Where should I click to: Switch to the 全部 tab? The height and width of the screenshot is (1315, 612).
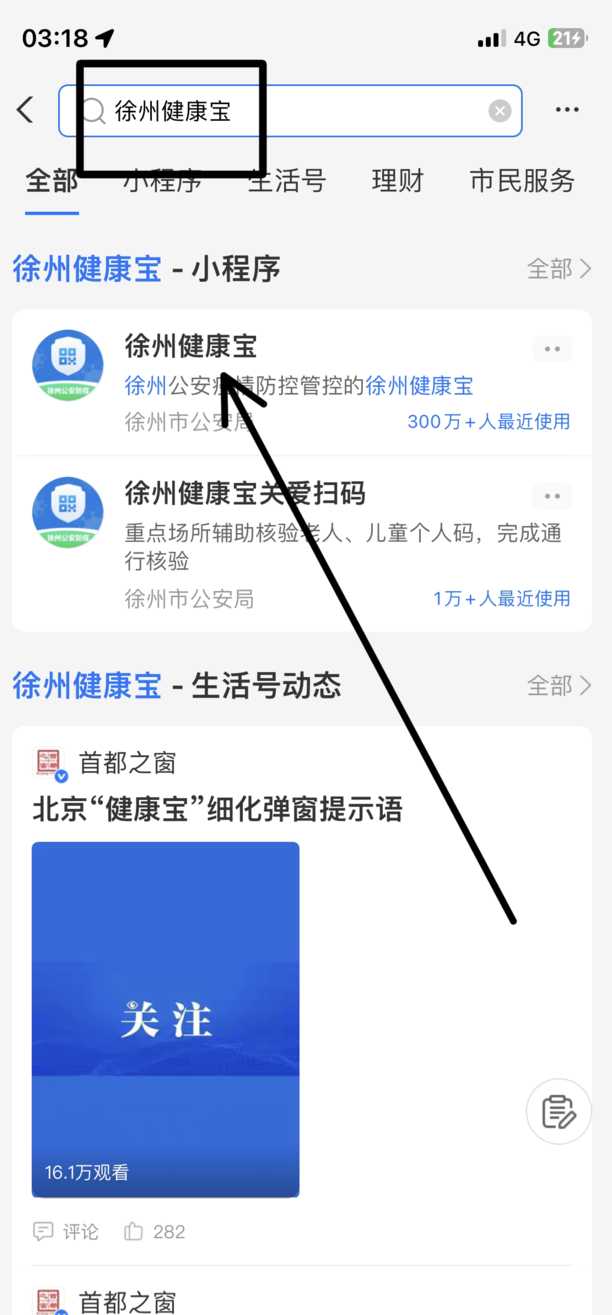click(51, 181)
